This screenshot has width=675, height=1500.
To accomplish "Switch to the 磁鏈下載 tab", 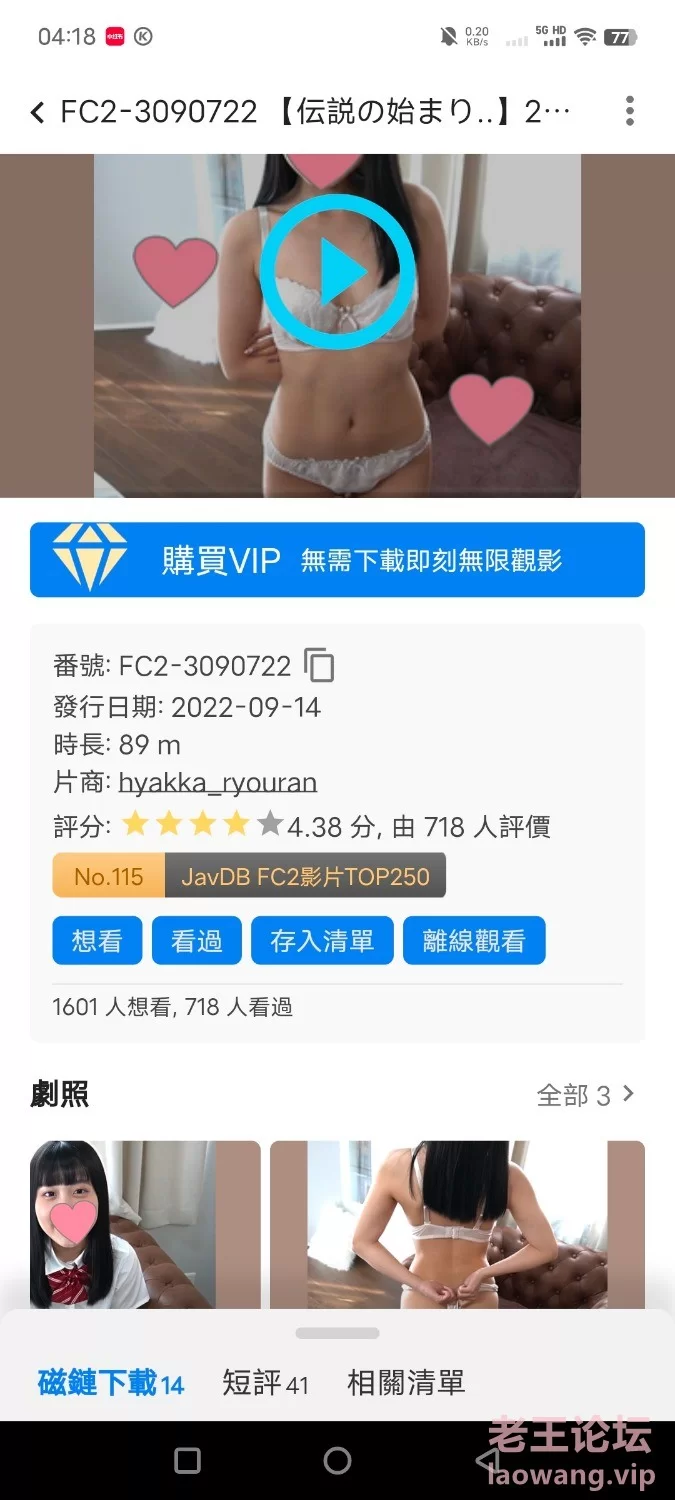I will pyautogui.click(x=111, y=1384).
